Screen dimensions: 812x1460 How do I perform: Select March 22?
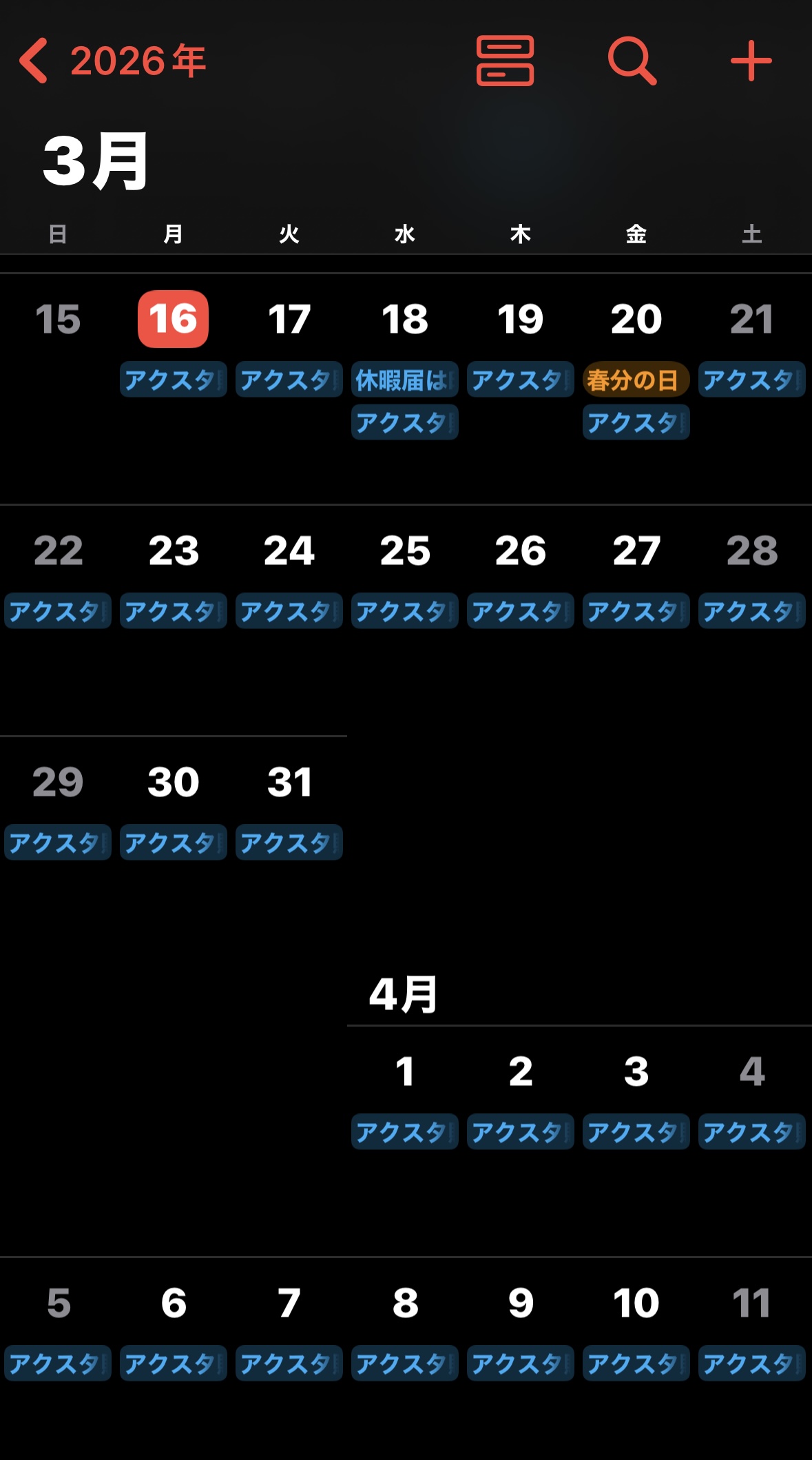(58, 551)
